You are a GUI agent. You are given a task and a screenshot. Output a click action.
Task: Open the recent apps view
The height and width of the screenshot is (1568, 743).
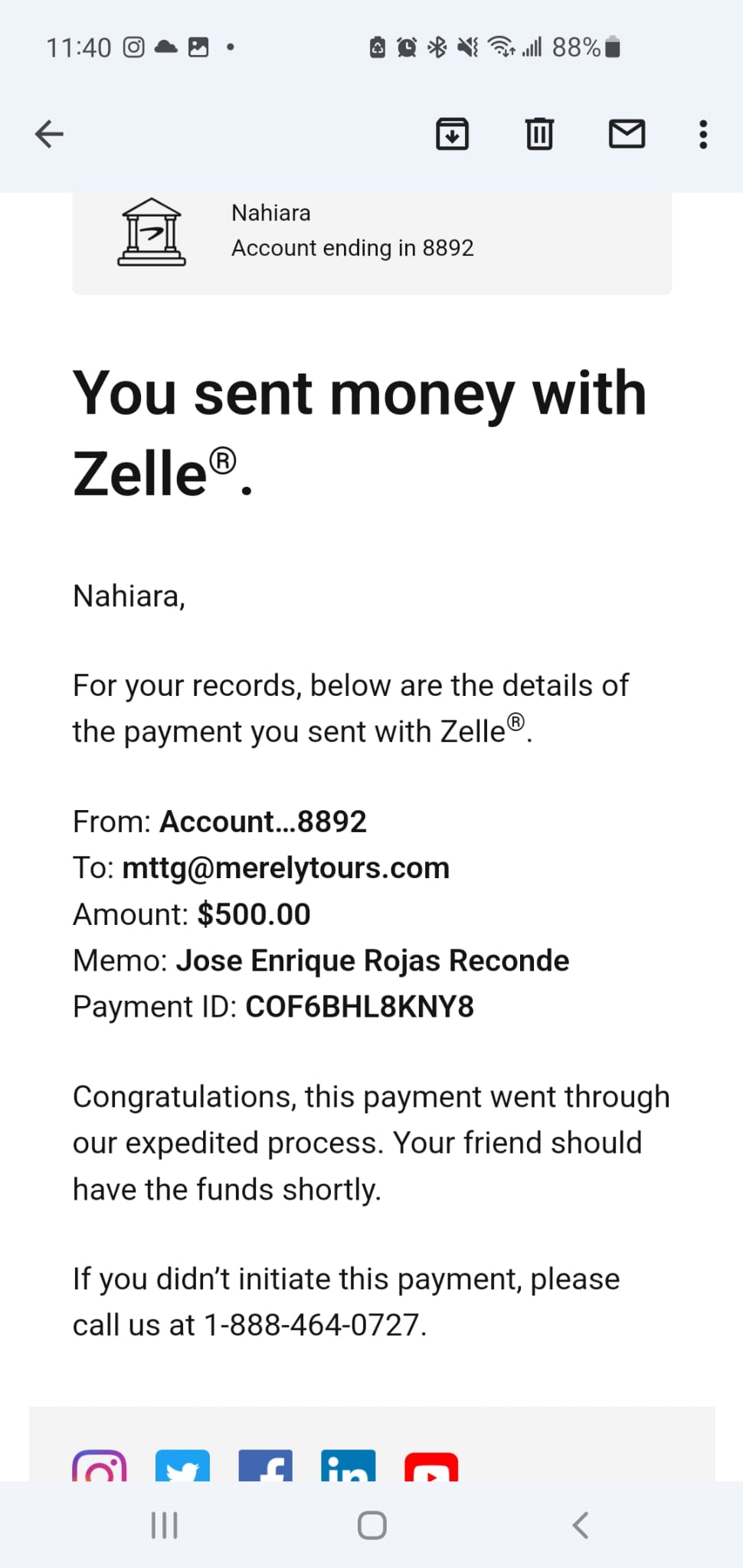pyautogui.click(x=165, y=1525)
